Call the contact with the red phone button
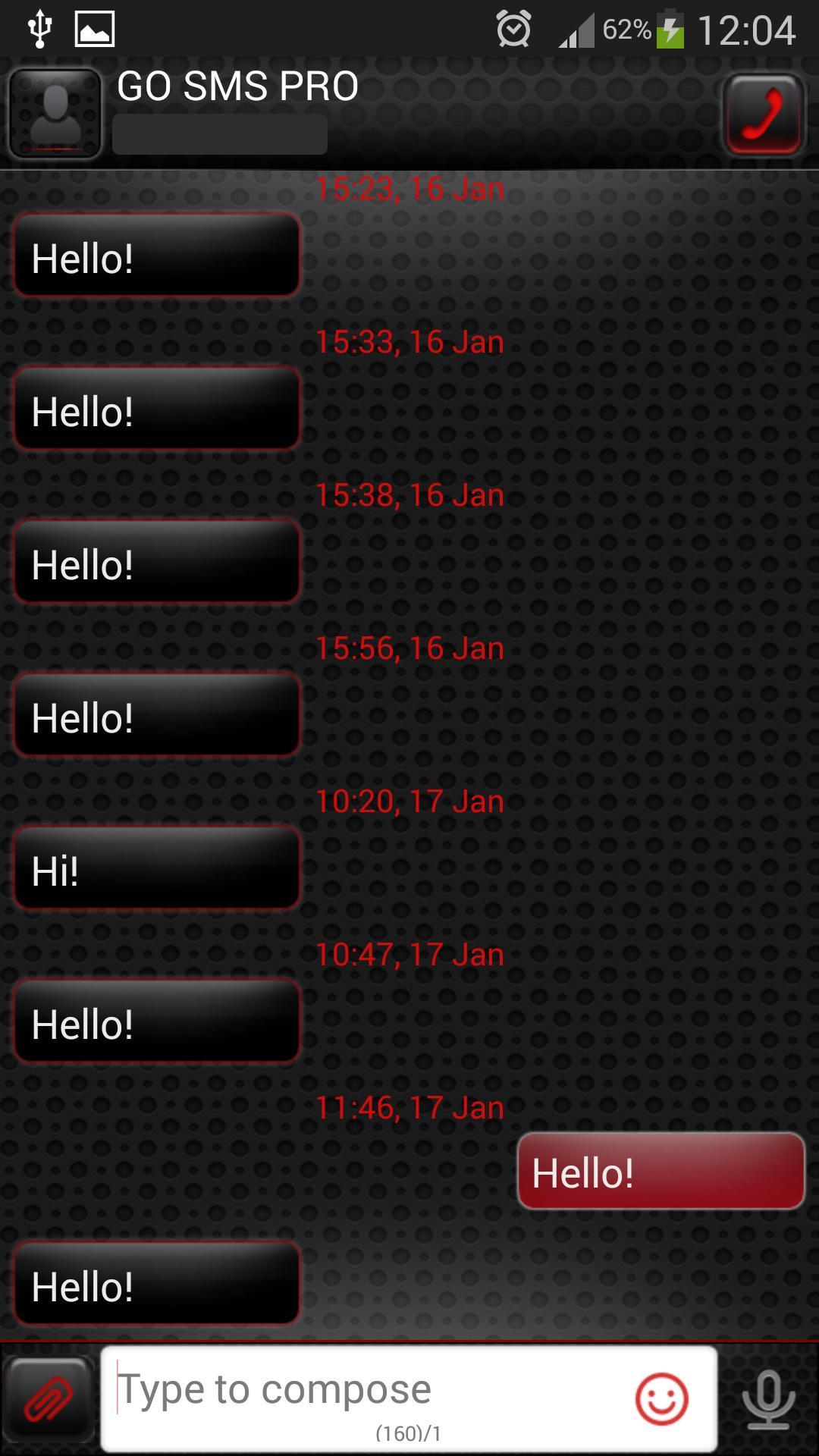 point(764,114)
